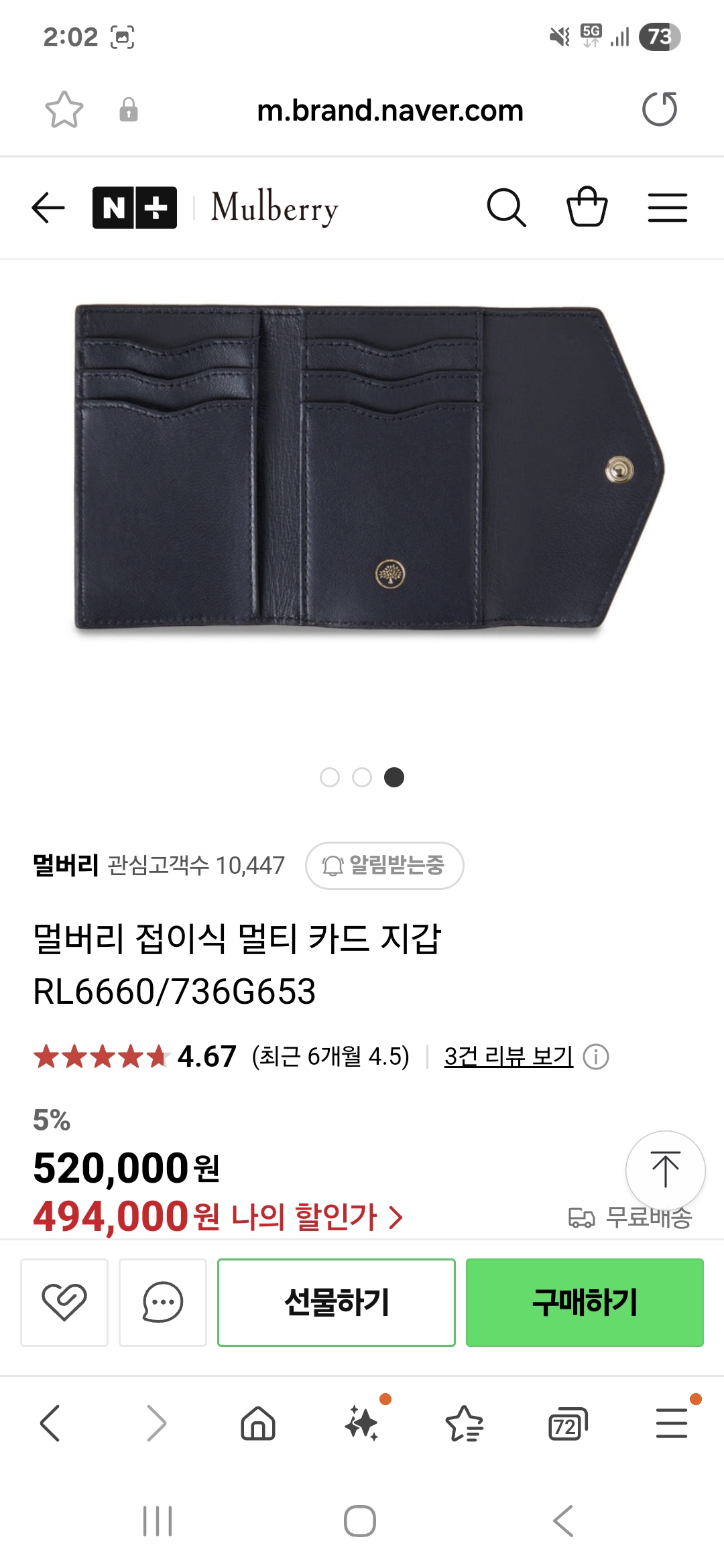Screen dimensions: 724x1568
Task: Add the wallet to wishlist with heart
Action: pyautogui.click(x=64, y=1302)
